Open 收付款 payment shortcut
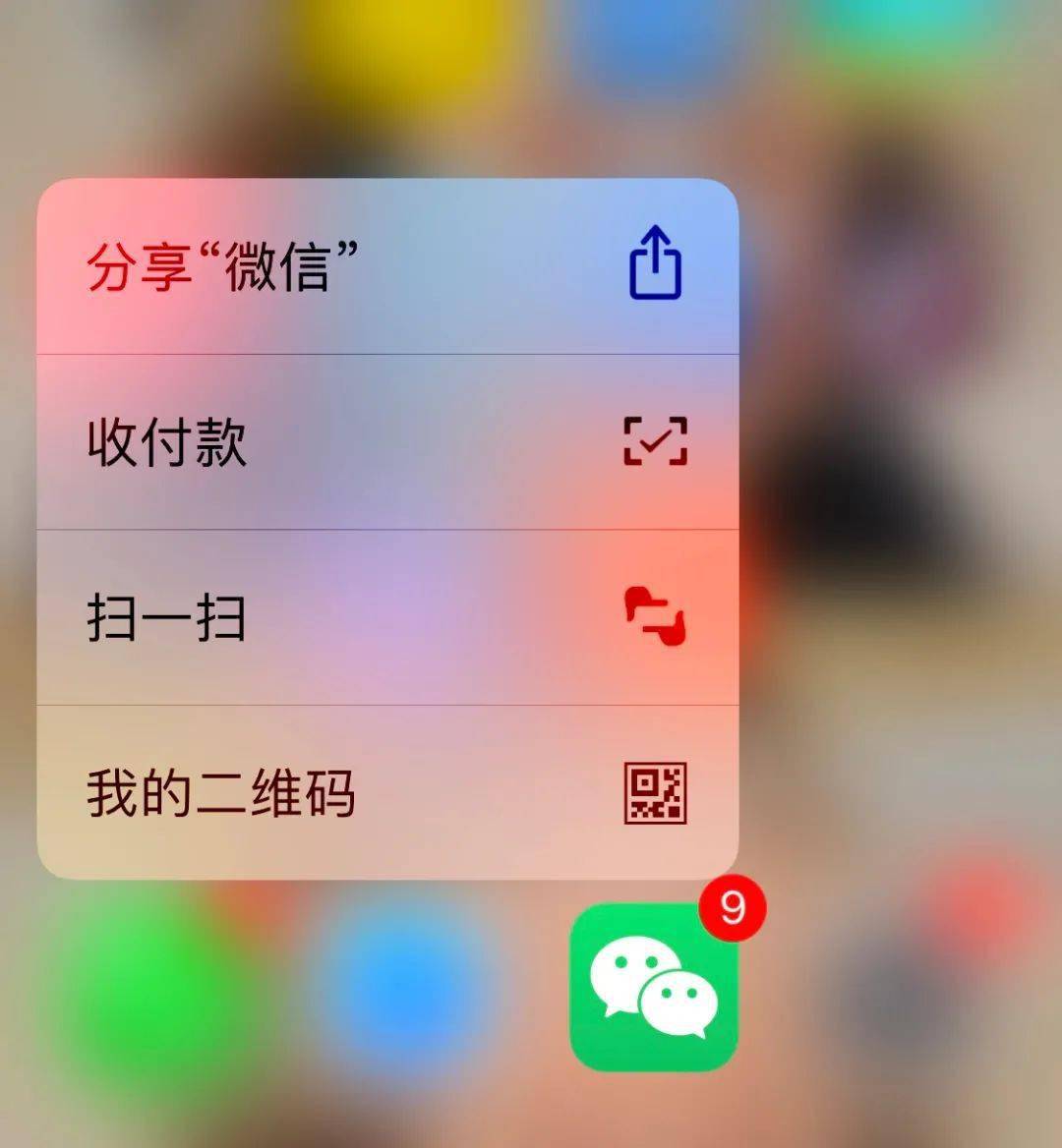The image size is (1062, 1148). pos(387,442)
